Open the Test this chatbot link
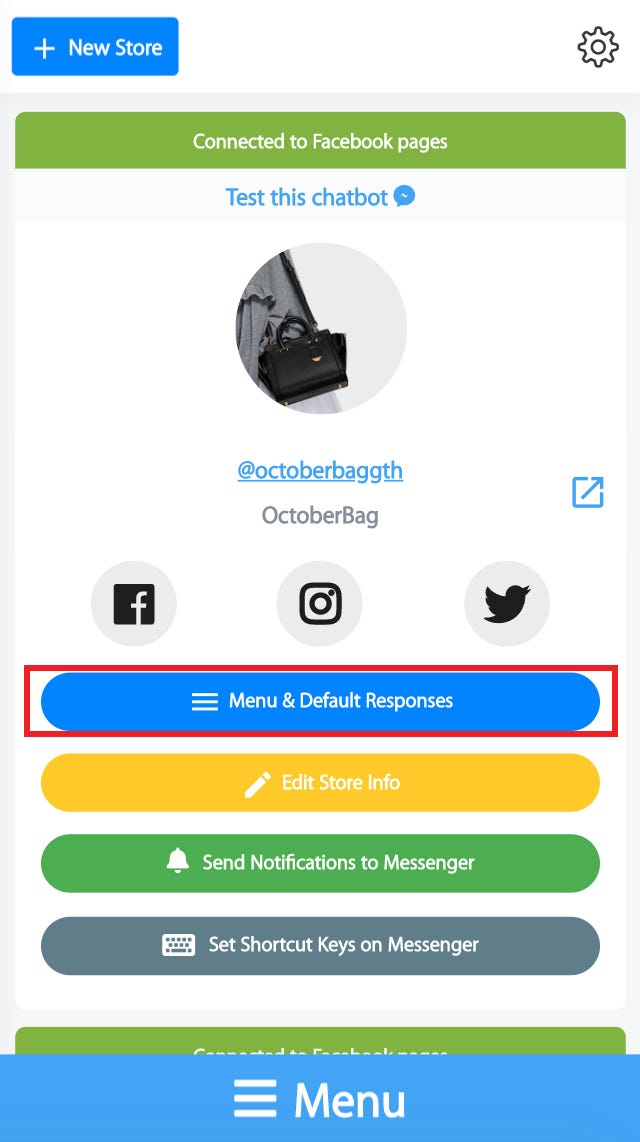Image resolution: width=640 pixels, height=1142 pixels. (319, 197)
